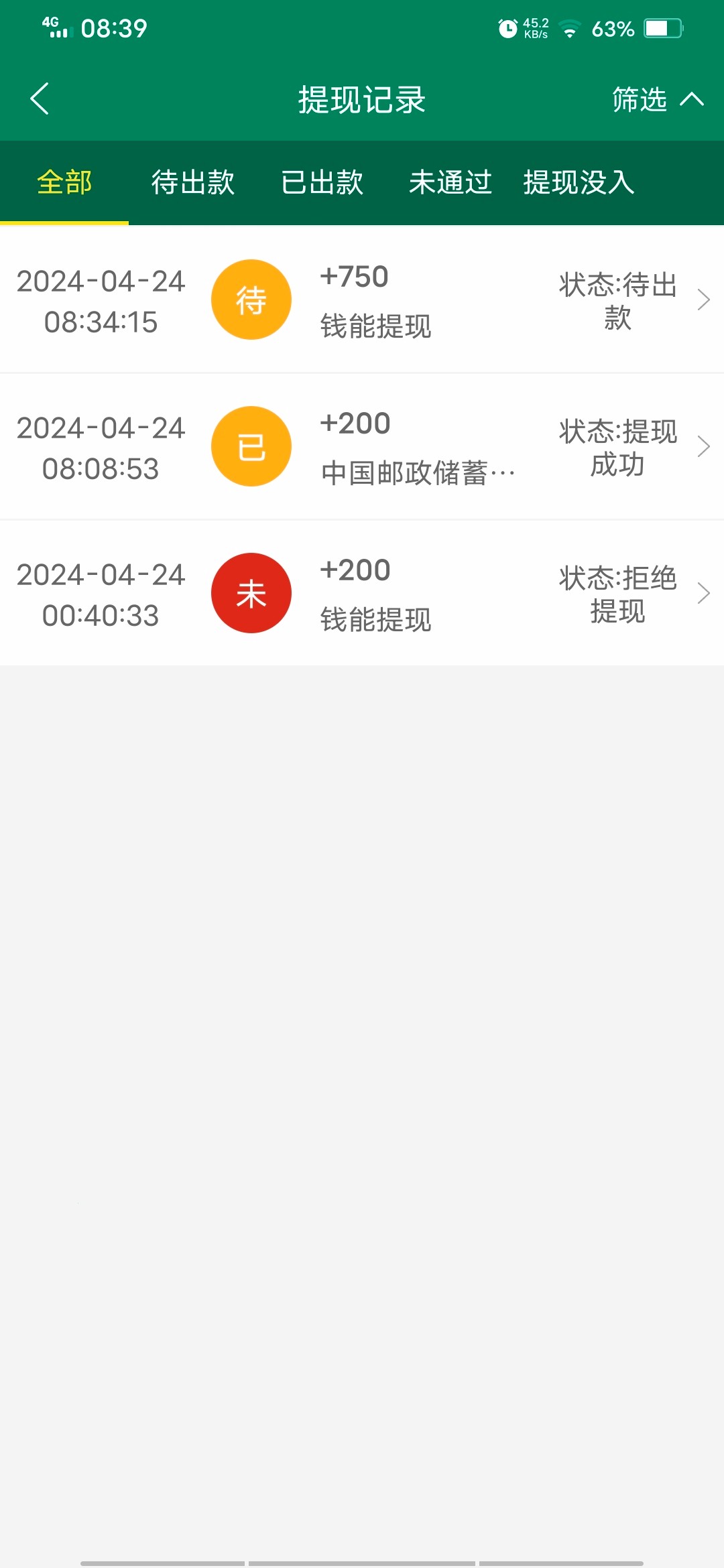This screenshot has height=1568, width=724.
Task: Tap the Wi-Fi icon in status bar
Action: [568, 29]
